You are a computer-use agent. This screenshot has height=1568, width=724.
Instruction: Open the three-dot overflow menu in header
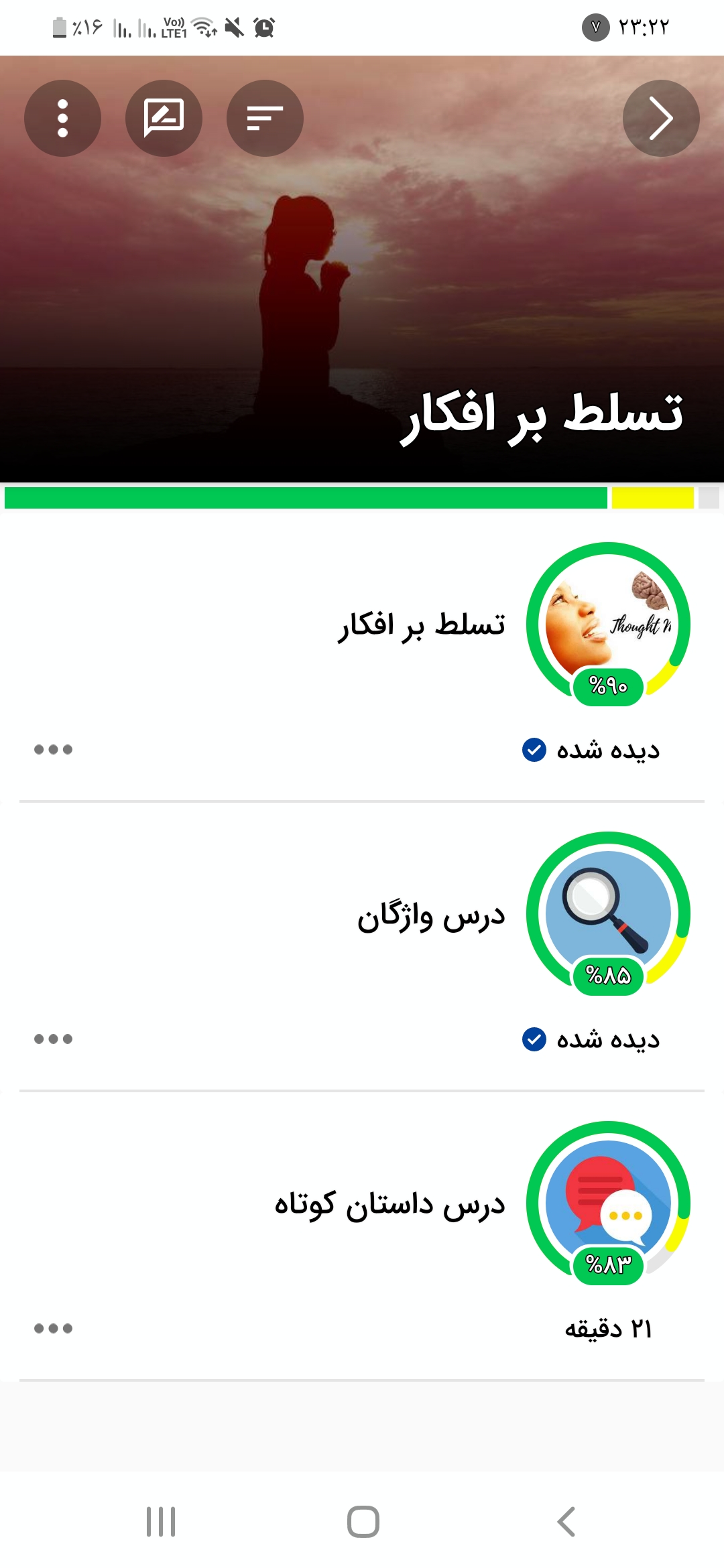pos(62,119)
